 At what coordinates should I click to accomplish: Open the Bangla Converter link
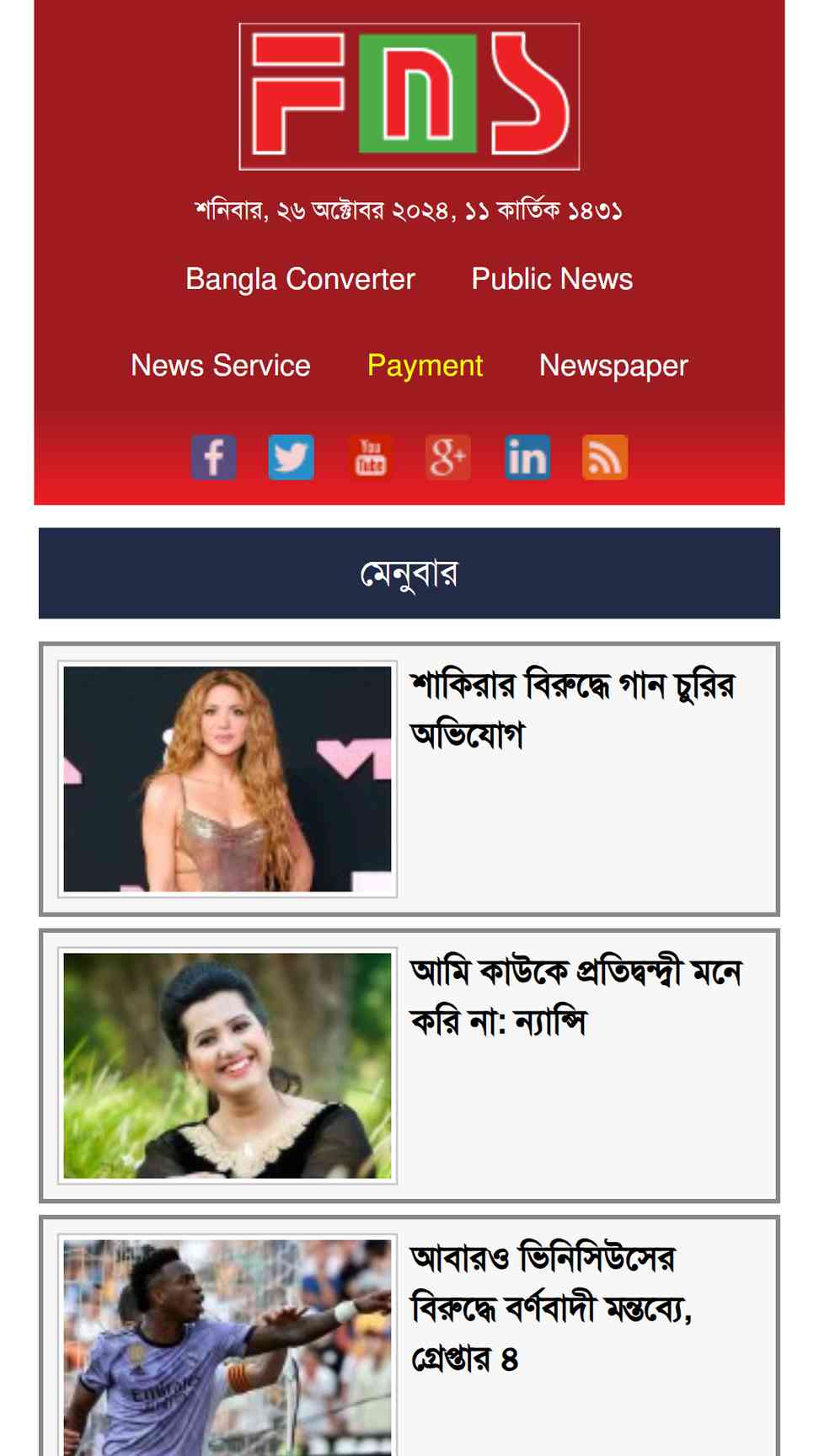[x=300, y=279]
